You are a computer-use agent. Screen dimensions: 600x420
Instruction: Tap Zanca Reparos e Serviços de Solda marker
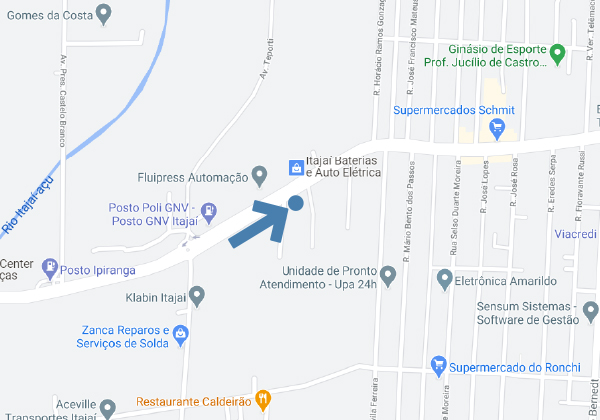pos(194,333)
